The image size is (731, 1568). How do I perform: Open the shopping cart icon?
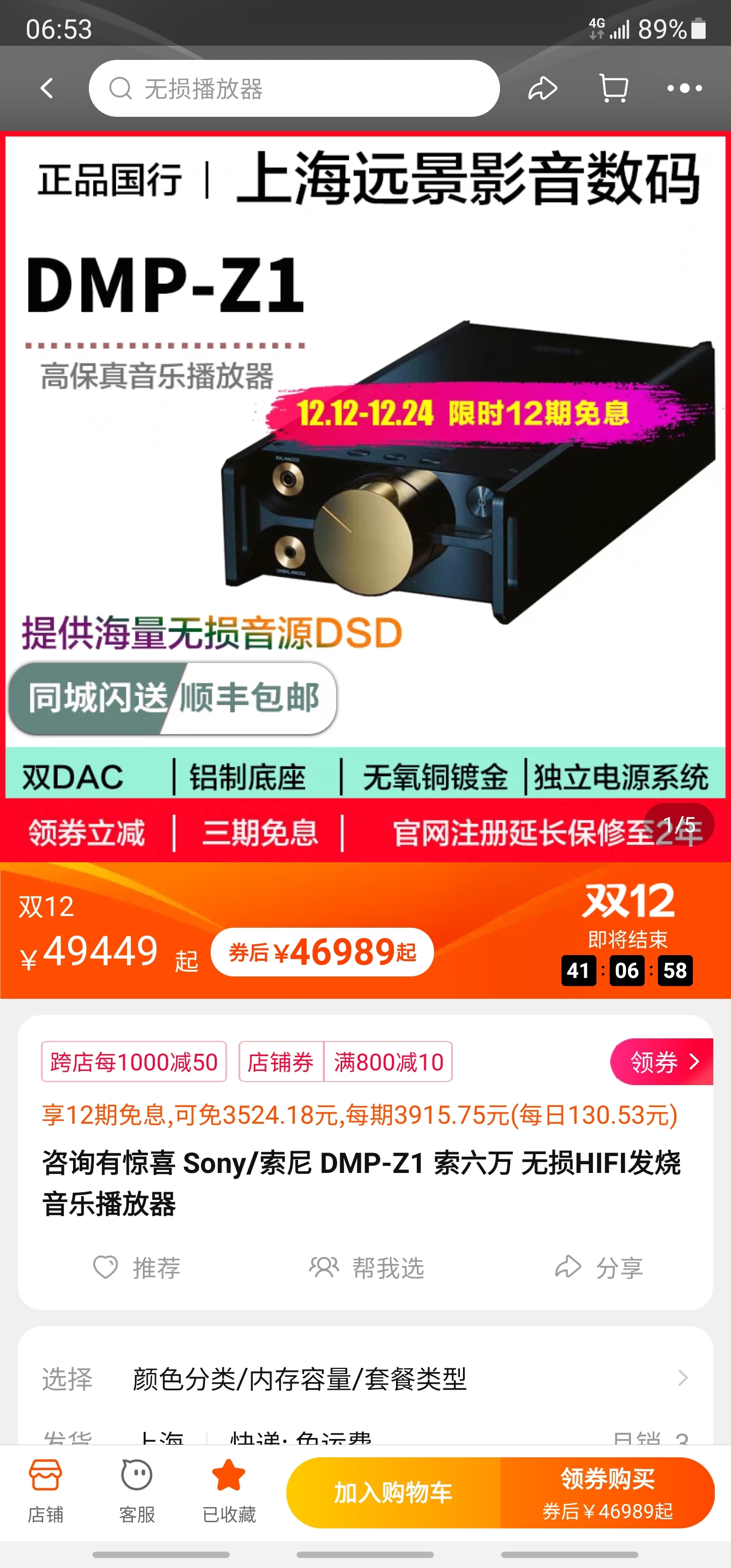pos(613,88)
